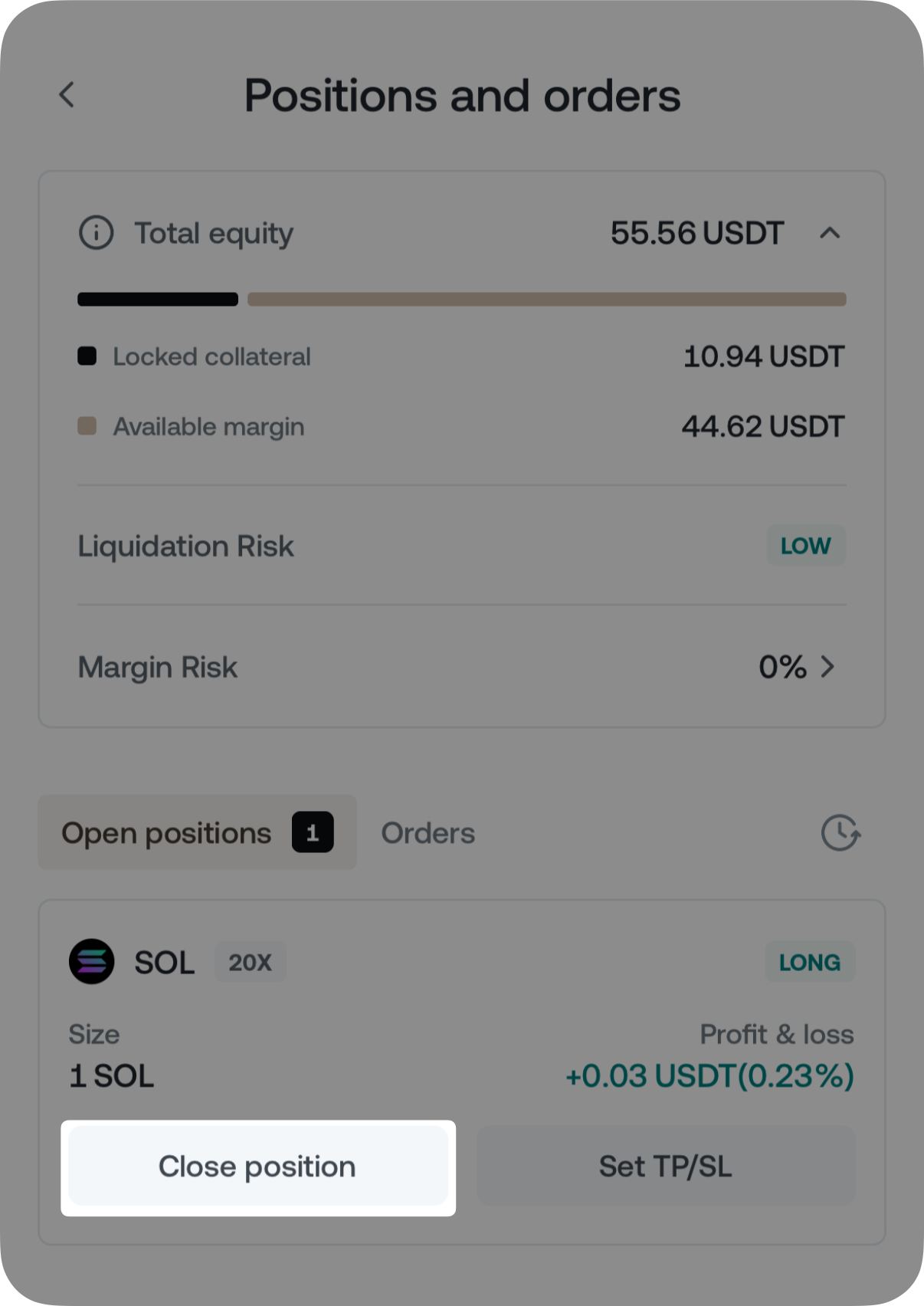Click the LONG position badge
The height and width of the screenshot is (1306, 924).
click(x=809, y=963)
